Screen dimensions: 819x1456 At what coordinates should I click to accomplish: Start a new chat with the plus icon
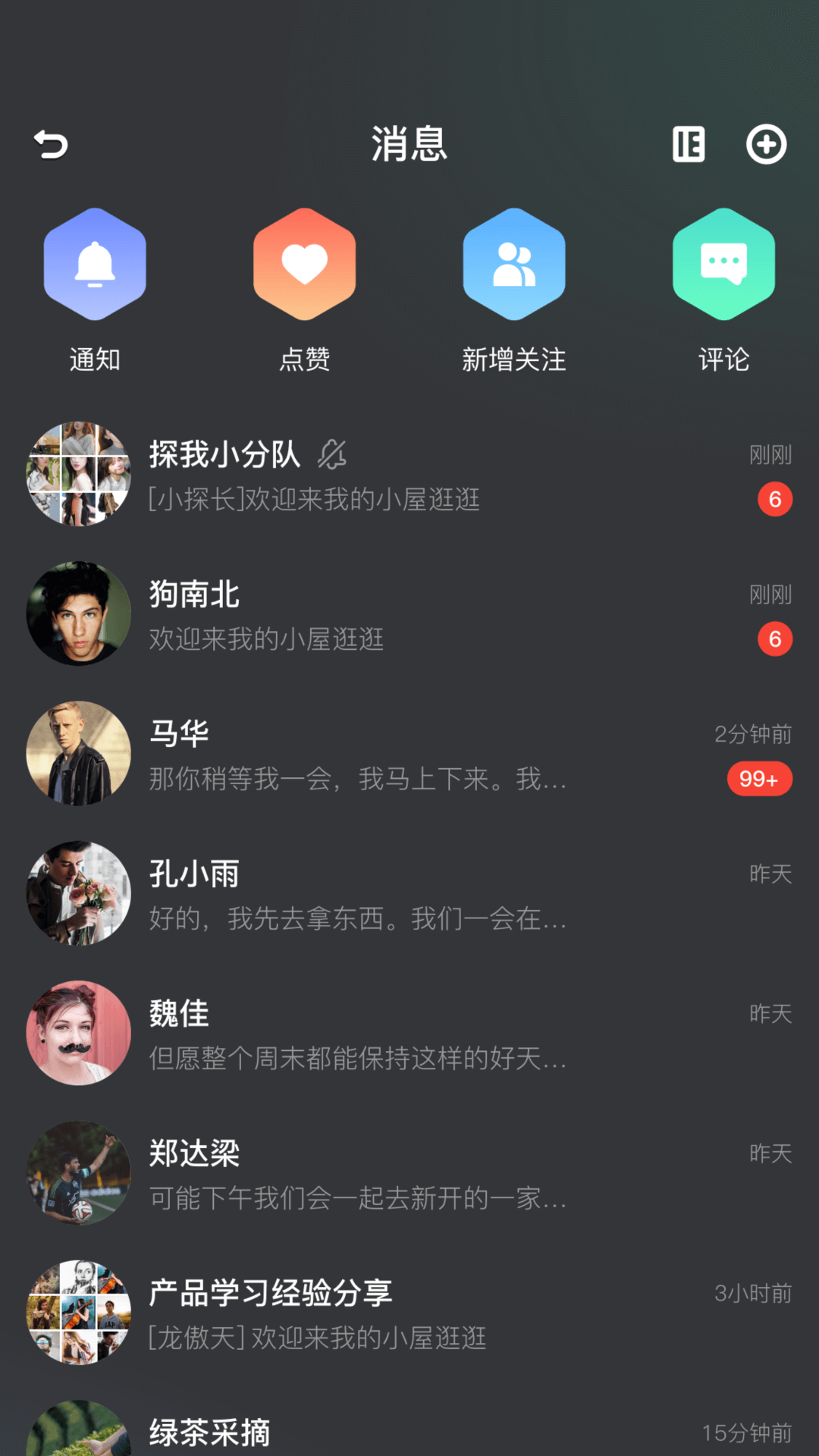(x=767, y=144)
